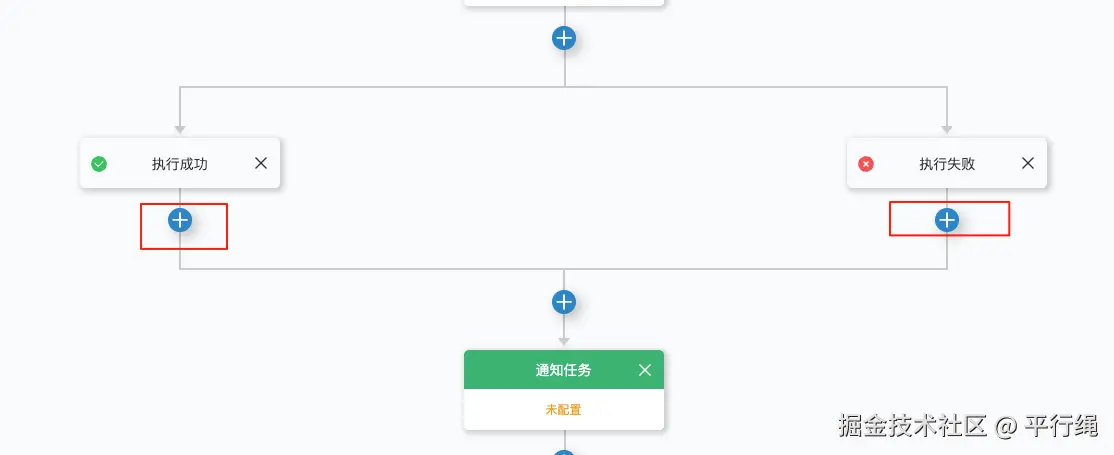The height and width of the screenshot is (455, 1114).
Task: Configure the 通知任务 node via 未配置
Action: pyautogui.click(x=563, y=409)
